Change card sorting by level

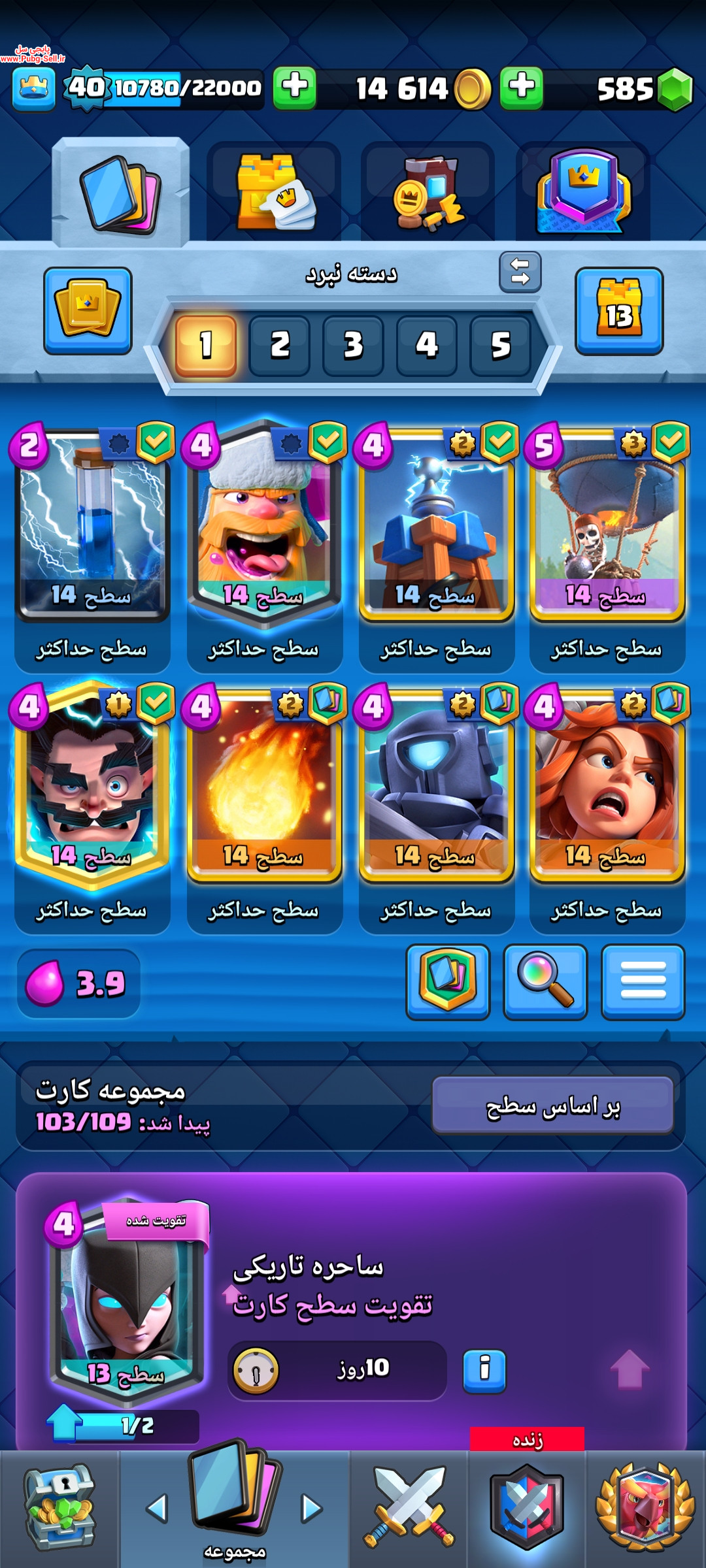point(553,1105)
